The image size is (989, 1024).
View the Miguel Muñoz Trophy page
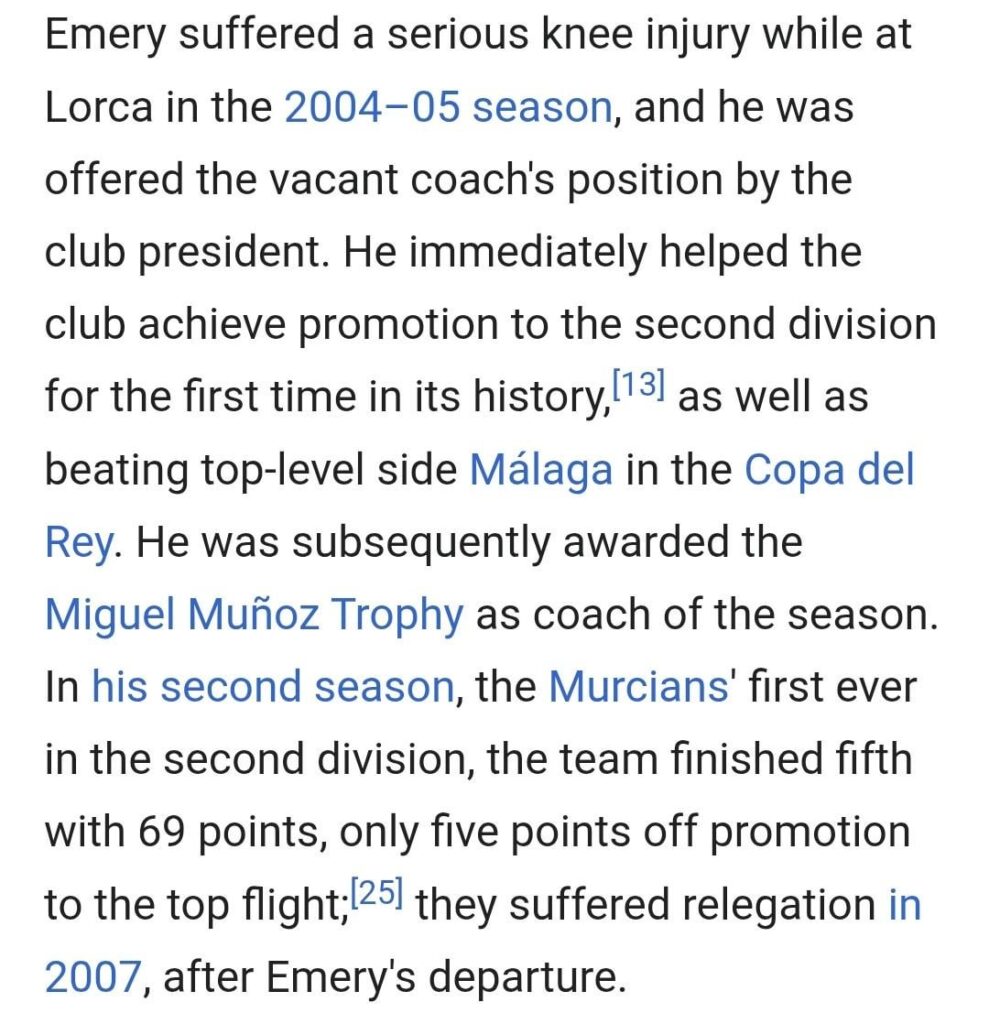coord(254,614)
